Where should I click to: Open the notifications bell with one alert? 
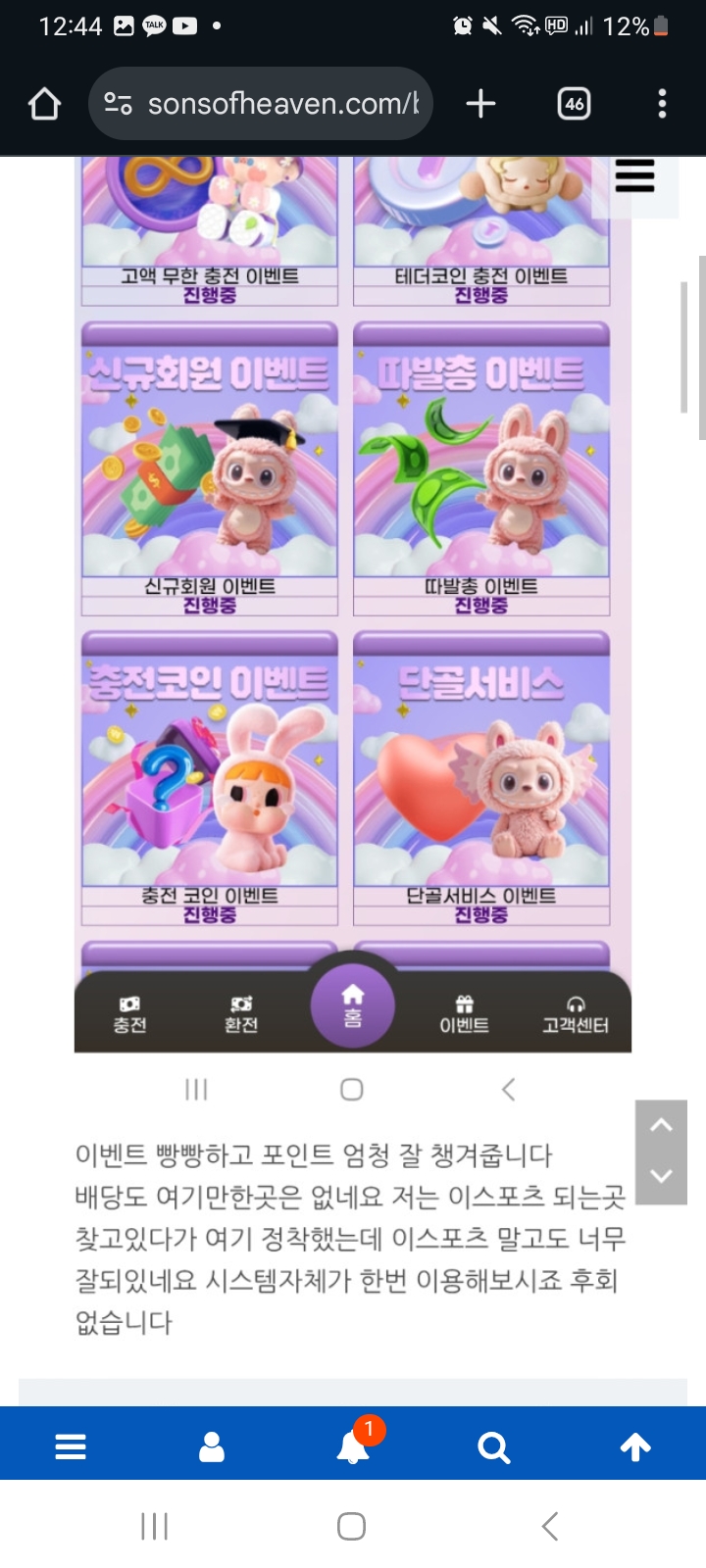[354, 1445]
